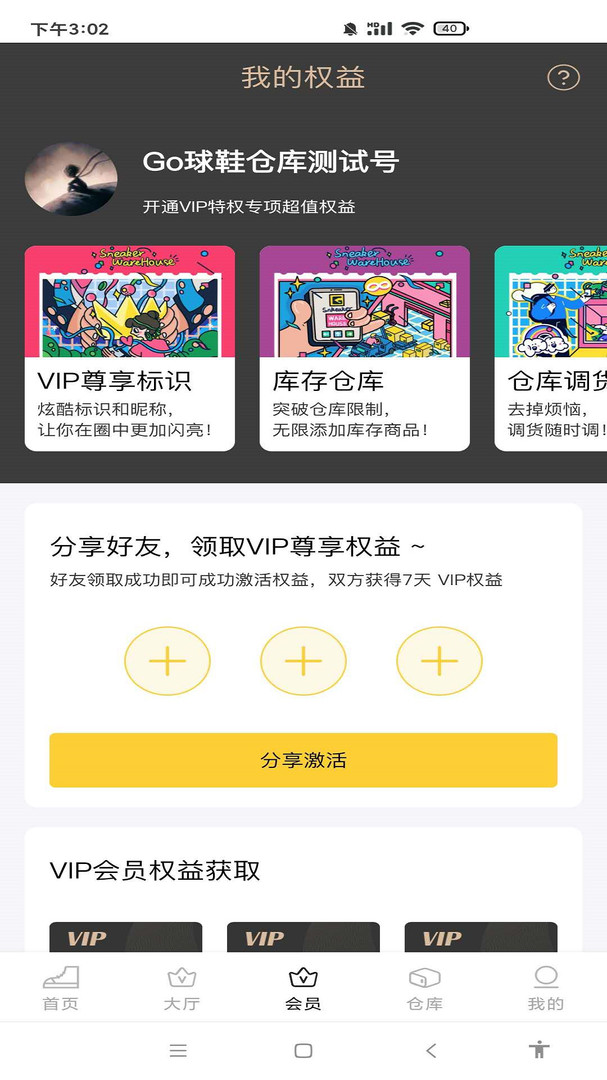This screenshot has height=1080, width=607.
Task: Go to the 仓库 tab
Action: pyautogui.click(x=424, y=988)
